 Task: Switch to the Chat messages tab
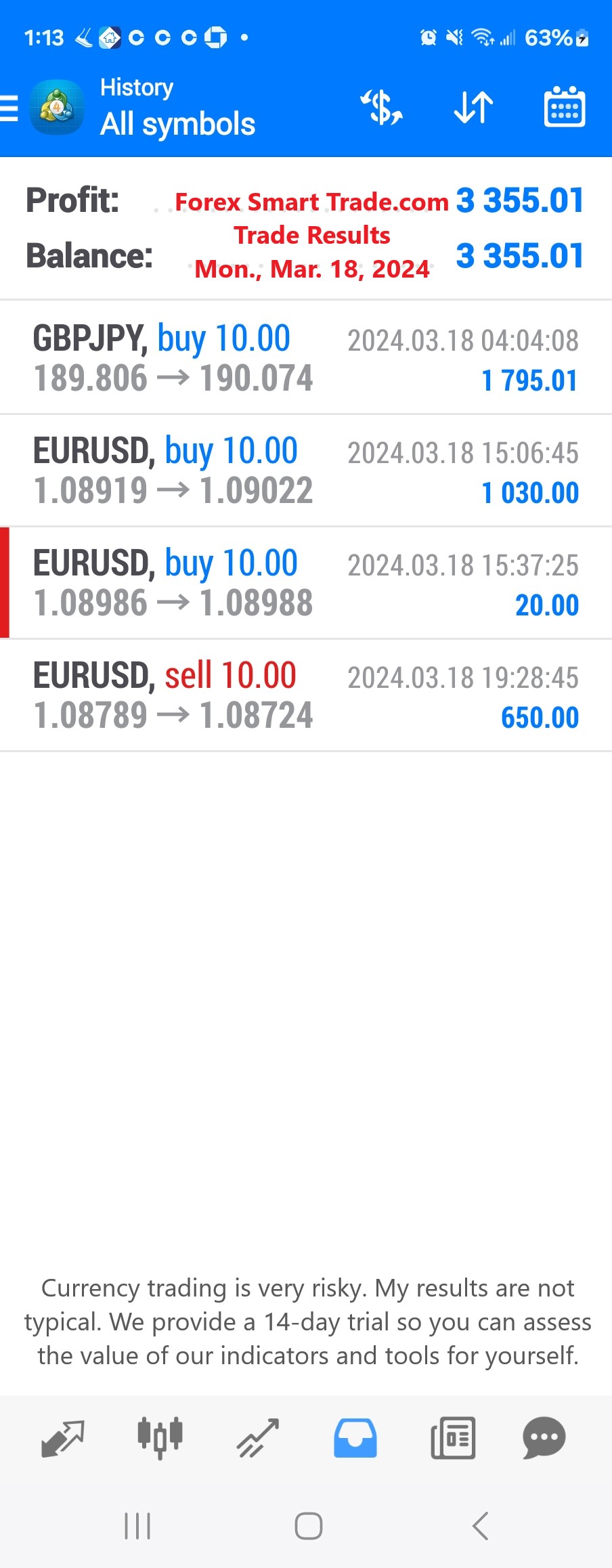pyautogui.click(x=544, y=1437)
